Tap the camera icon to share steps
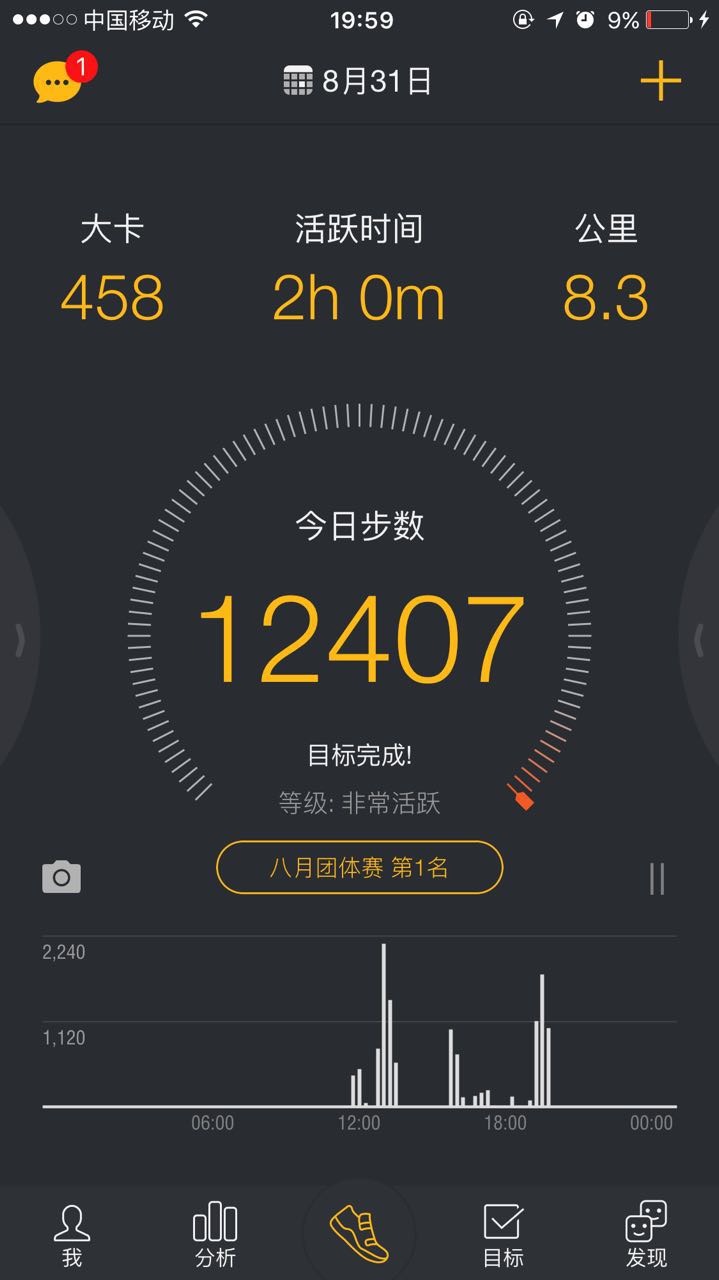Viewport: 719px width, 1280px height. 61,877
